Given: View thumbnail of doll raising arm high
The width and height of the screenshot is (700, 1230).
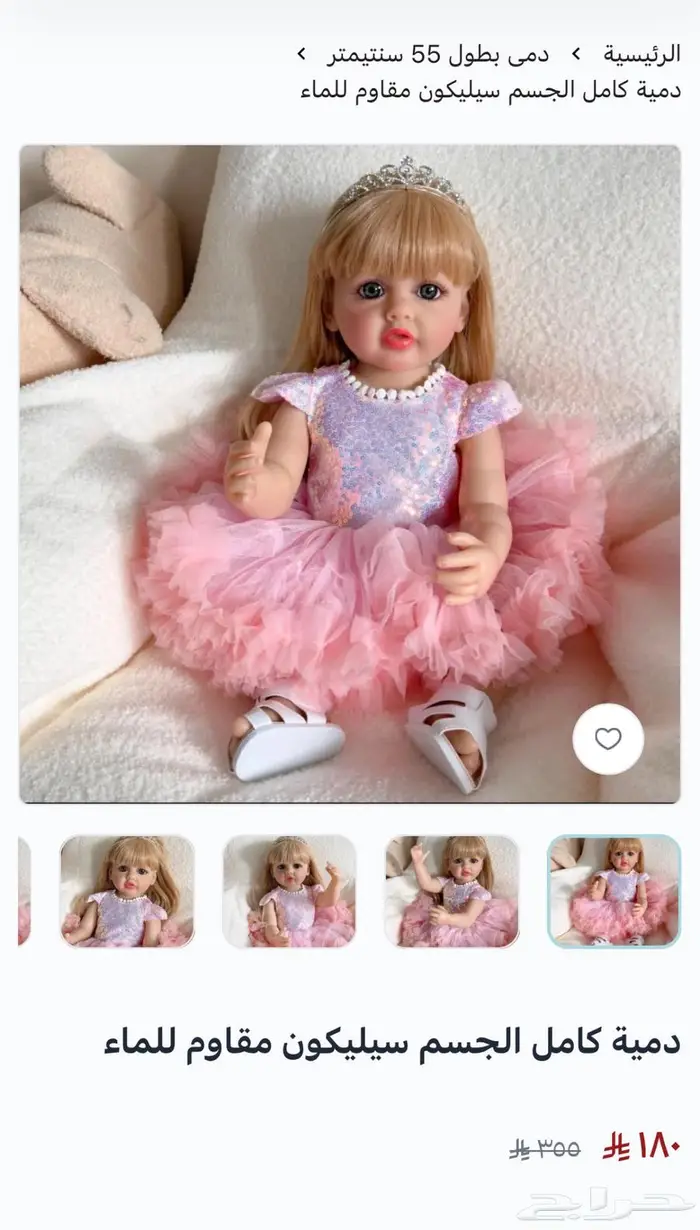Looking at the screenshot, I should pyautogui.click(x=452, y=891).
